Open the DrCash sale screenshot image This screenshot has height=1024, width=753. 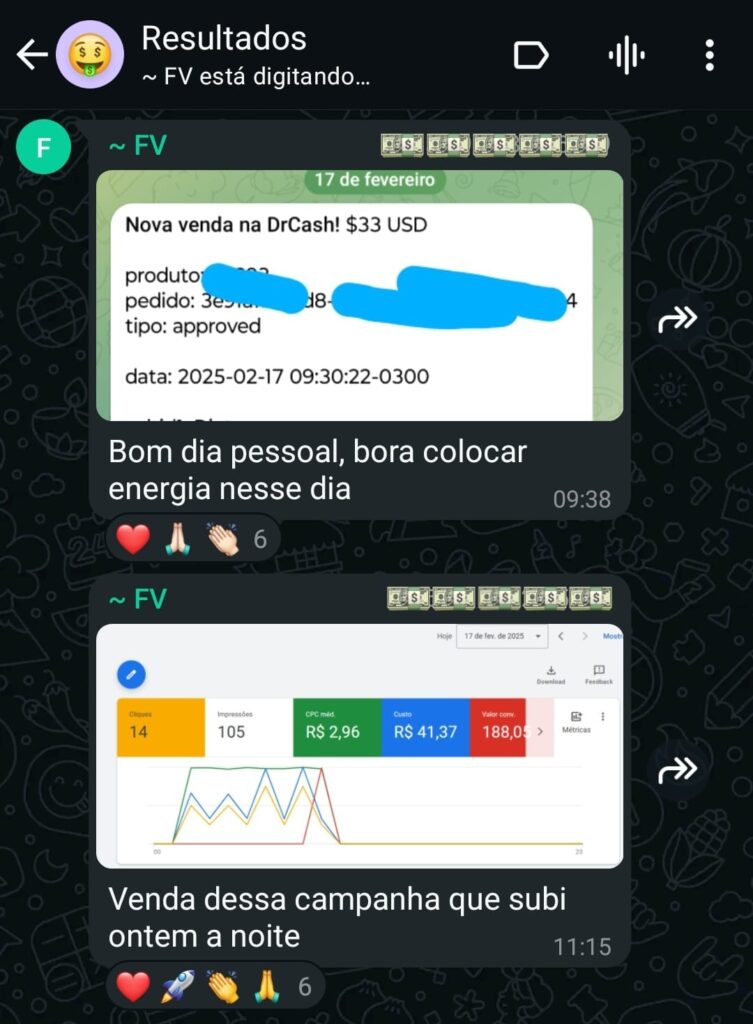coord(359,295)
